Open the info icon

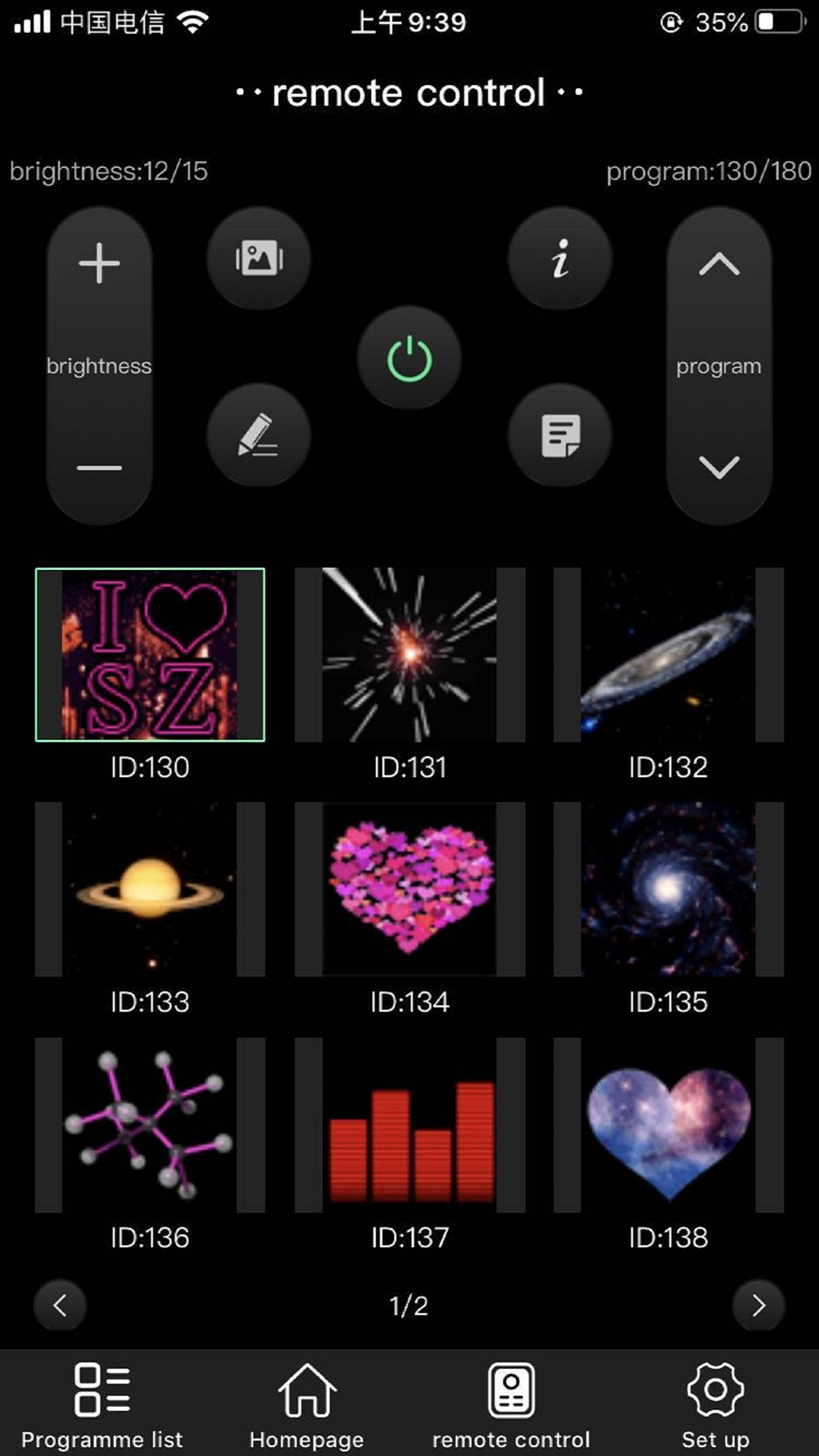tap(560, 259)
